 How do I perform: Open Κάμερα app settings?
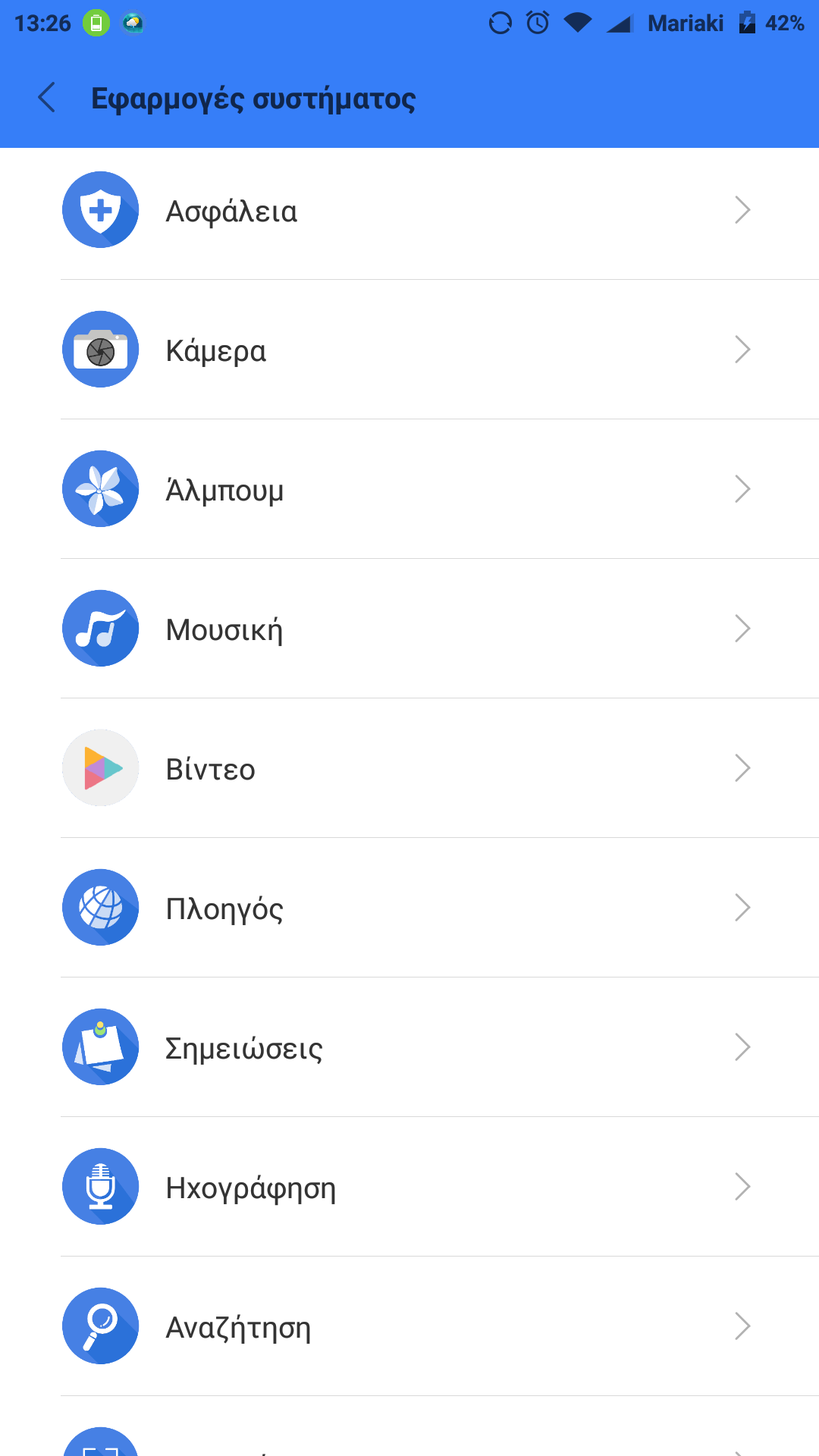pyautogui.click(x=409, y=350)
